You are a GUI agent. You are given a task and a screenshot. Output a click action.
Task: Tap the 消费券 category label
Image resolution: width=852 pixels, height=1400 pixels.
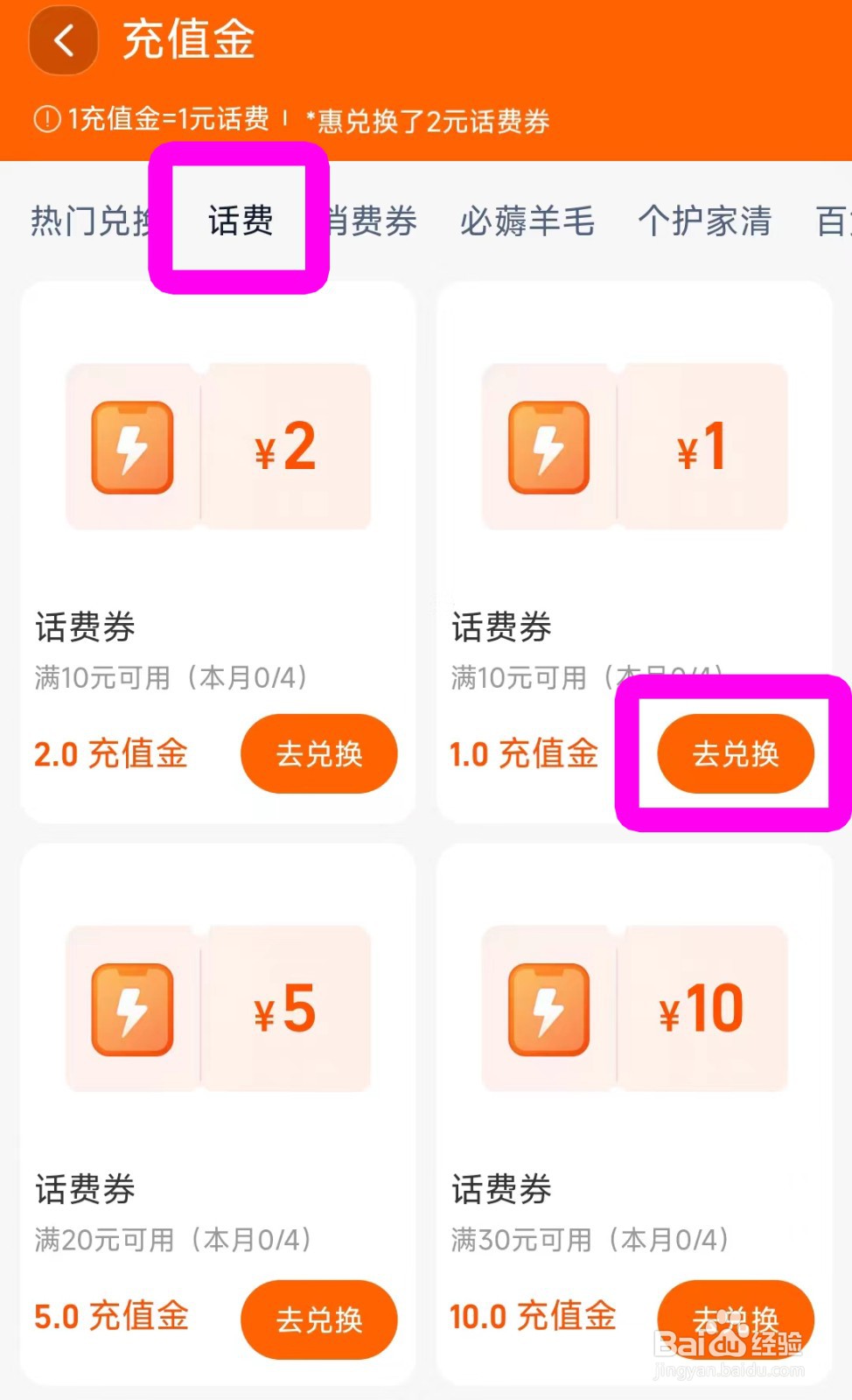[367, 221]
